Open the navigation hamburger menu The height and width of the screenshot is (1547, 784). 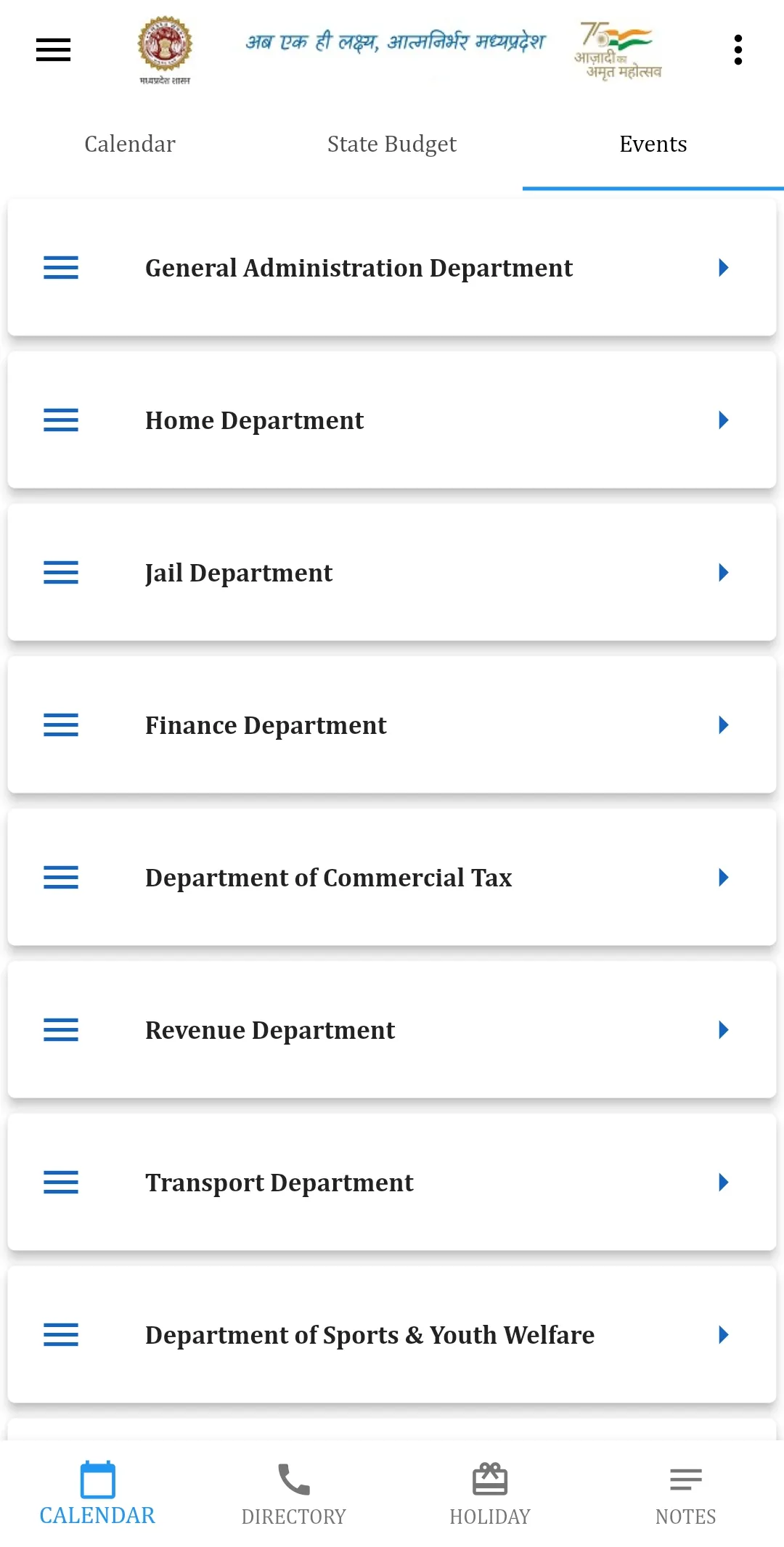tap(52, 49)
